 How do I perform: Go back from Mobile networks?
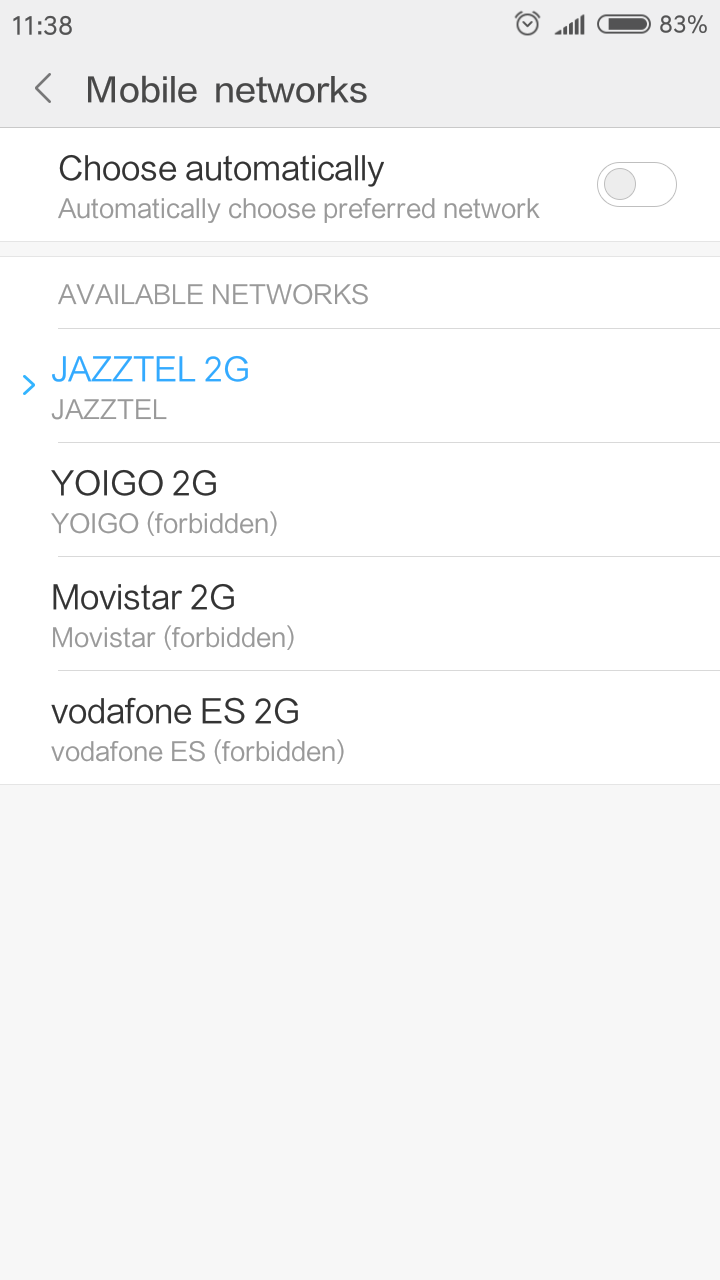[x=43, y=90]
